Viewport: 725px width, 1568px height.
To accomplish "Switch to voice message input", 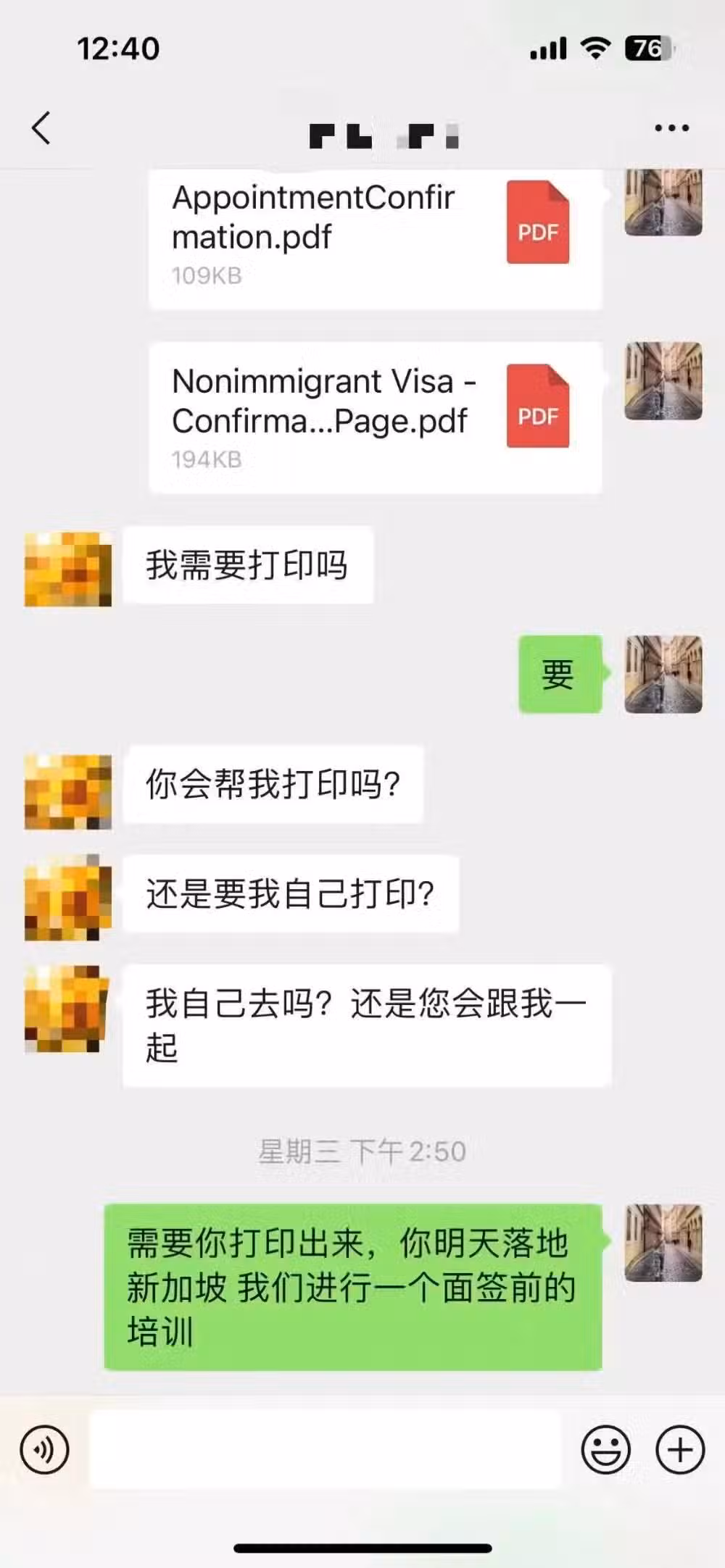I will pyautogui.click(x=45, y=1450).
